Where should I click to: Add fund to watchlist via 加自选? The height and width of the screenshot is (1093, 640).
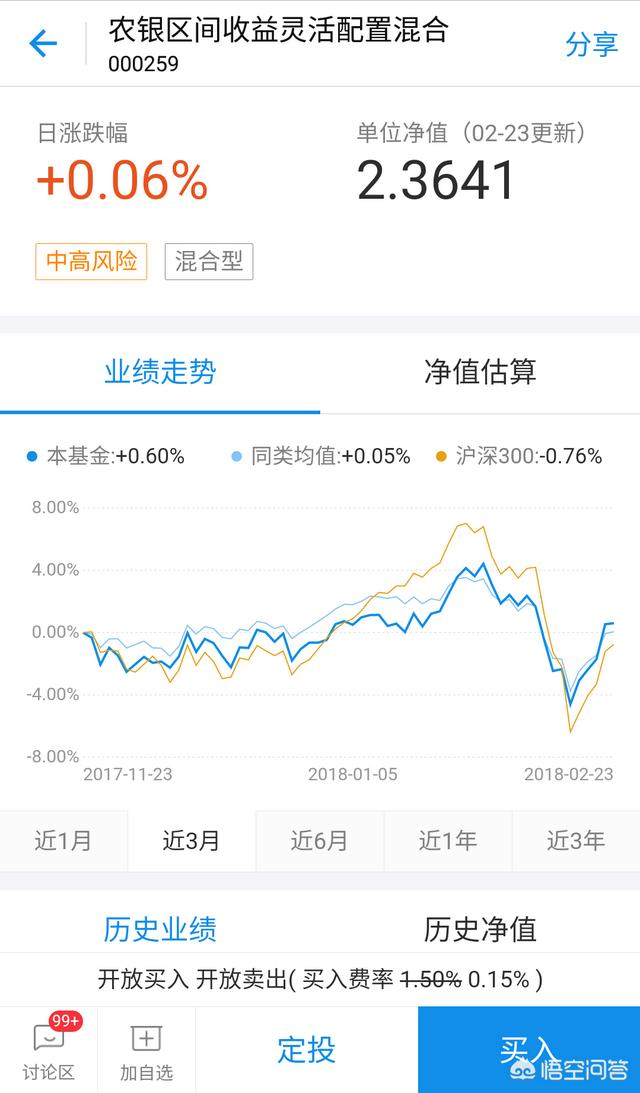[146, 1050]
